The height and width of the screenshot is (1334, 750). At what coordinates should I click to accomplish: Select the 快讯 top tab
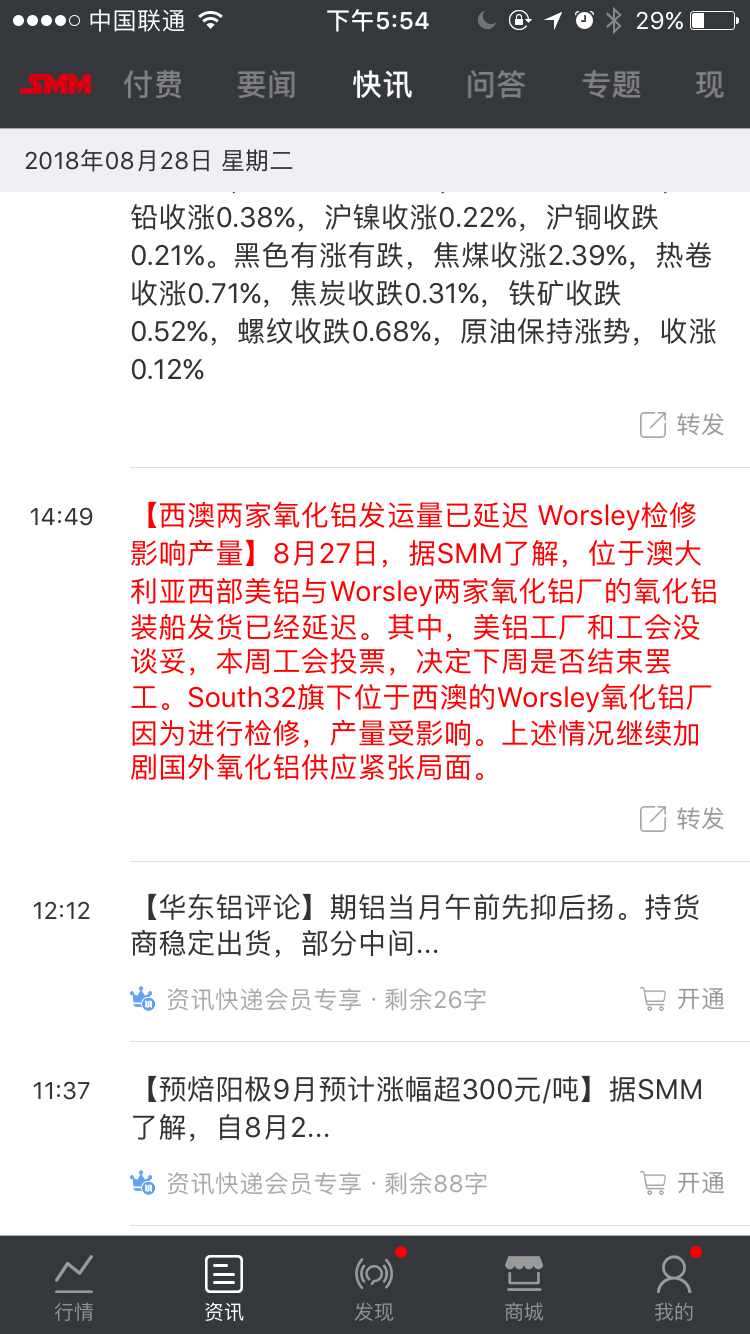(382, 86)
